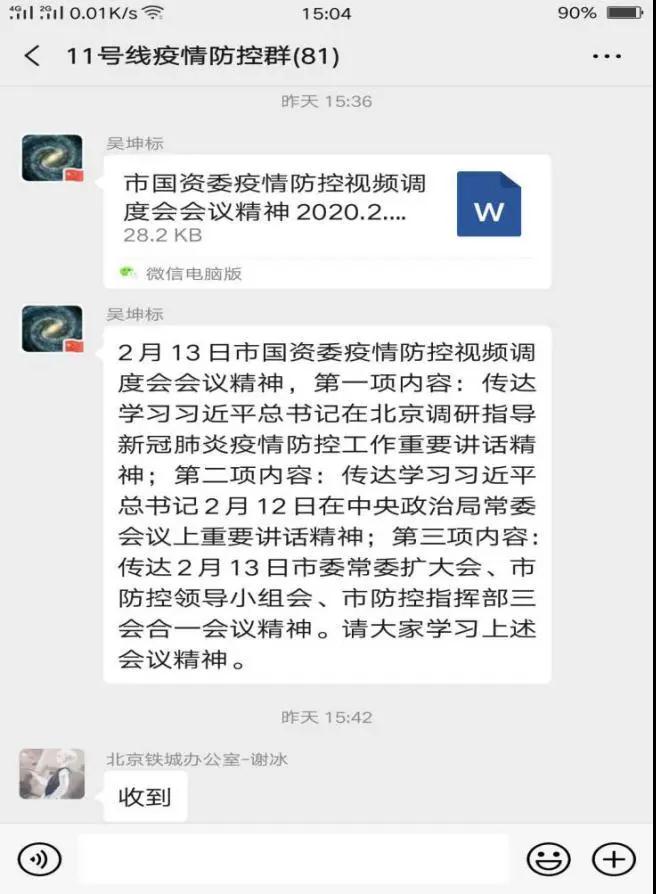This screenshot has width=656, height=894.
Task: Tap 吴坤标's avatar beside the file message
Action: [52, 158]
